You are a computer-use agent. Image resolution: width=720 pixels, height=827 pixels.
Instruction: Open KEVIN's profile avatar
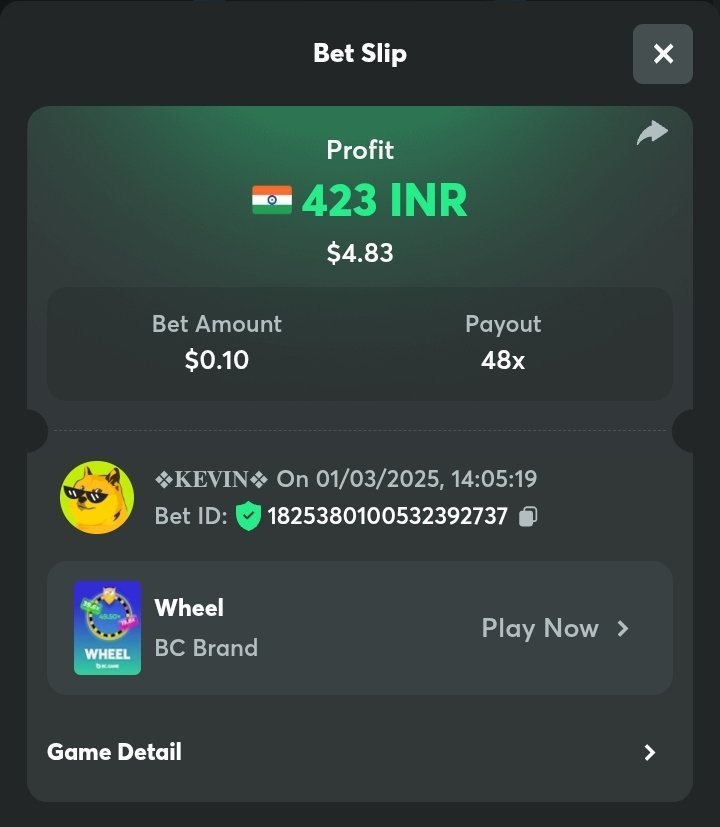[x=97, y=498]
